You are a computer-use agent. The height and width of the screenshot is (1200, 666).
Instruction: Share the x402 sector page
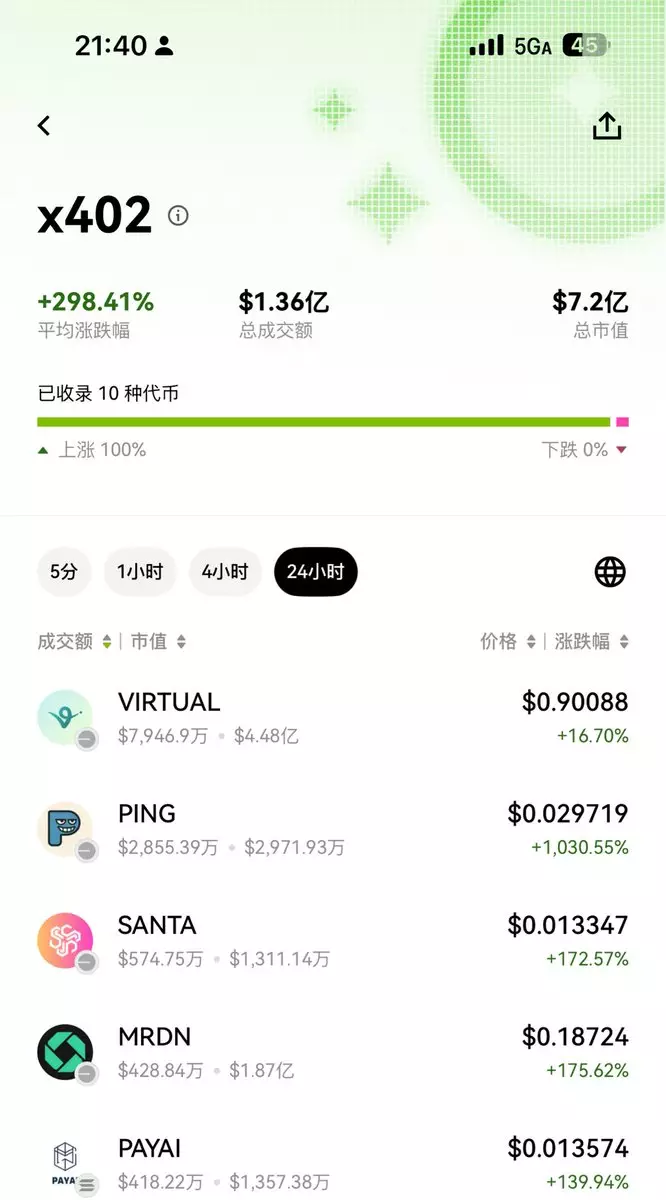click(x=607, y=126)
